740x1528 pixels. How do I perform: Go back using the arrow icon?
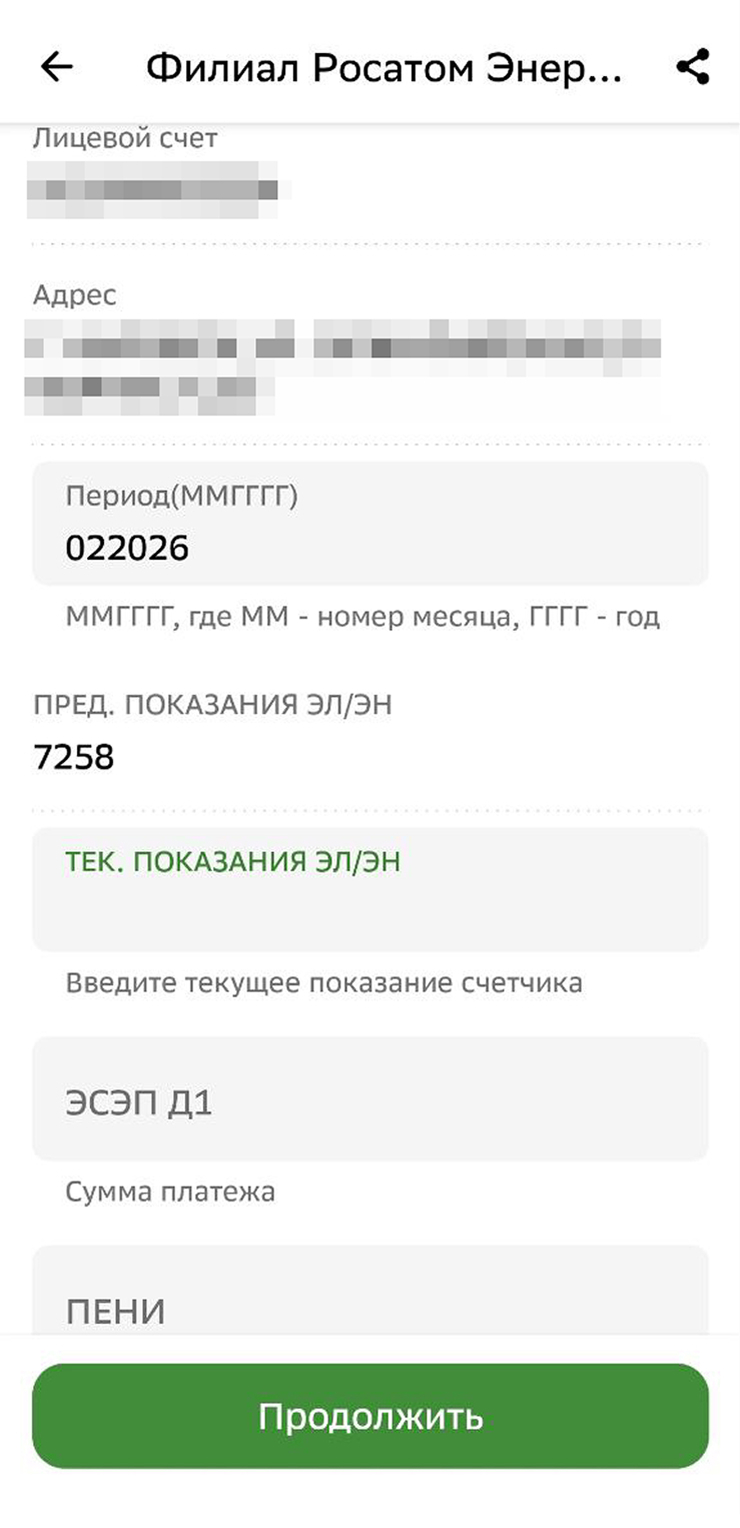point(57,67)
